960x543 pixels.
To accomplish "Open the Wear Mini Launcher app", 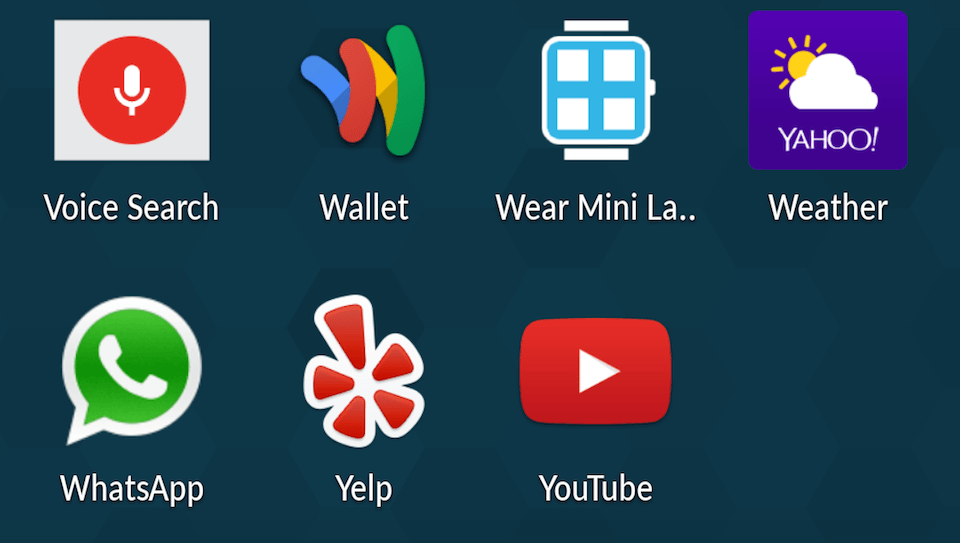I will point(597,90).
